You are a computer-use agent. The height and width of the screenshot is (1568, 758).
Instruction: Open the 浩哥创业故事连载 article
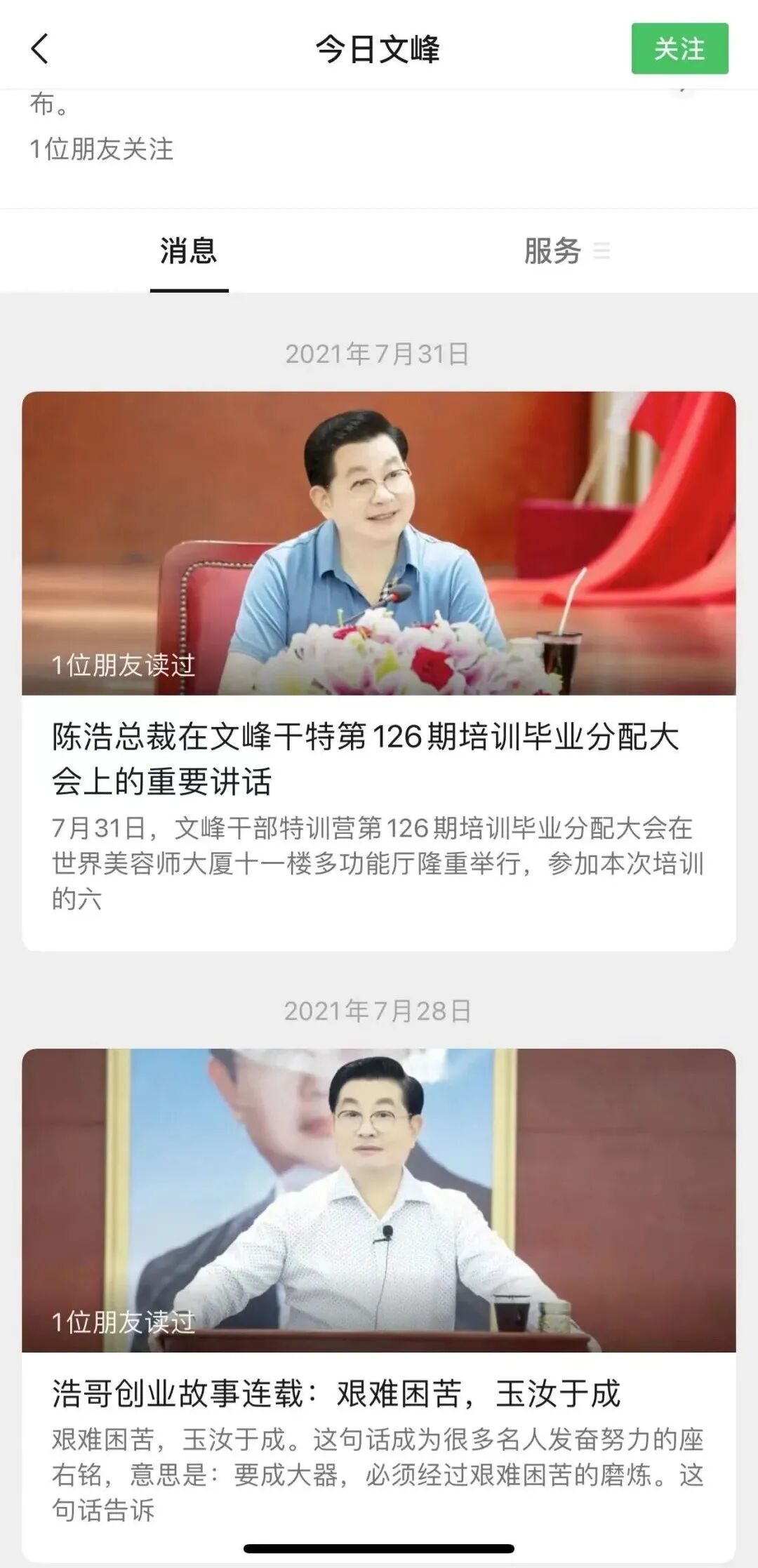[x=337, y=1393]
